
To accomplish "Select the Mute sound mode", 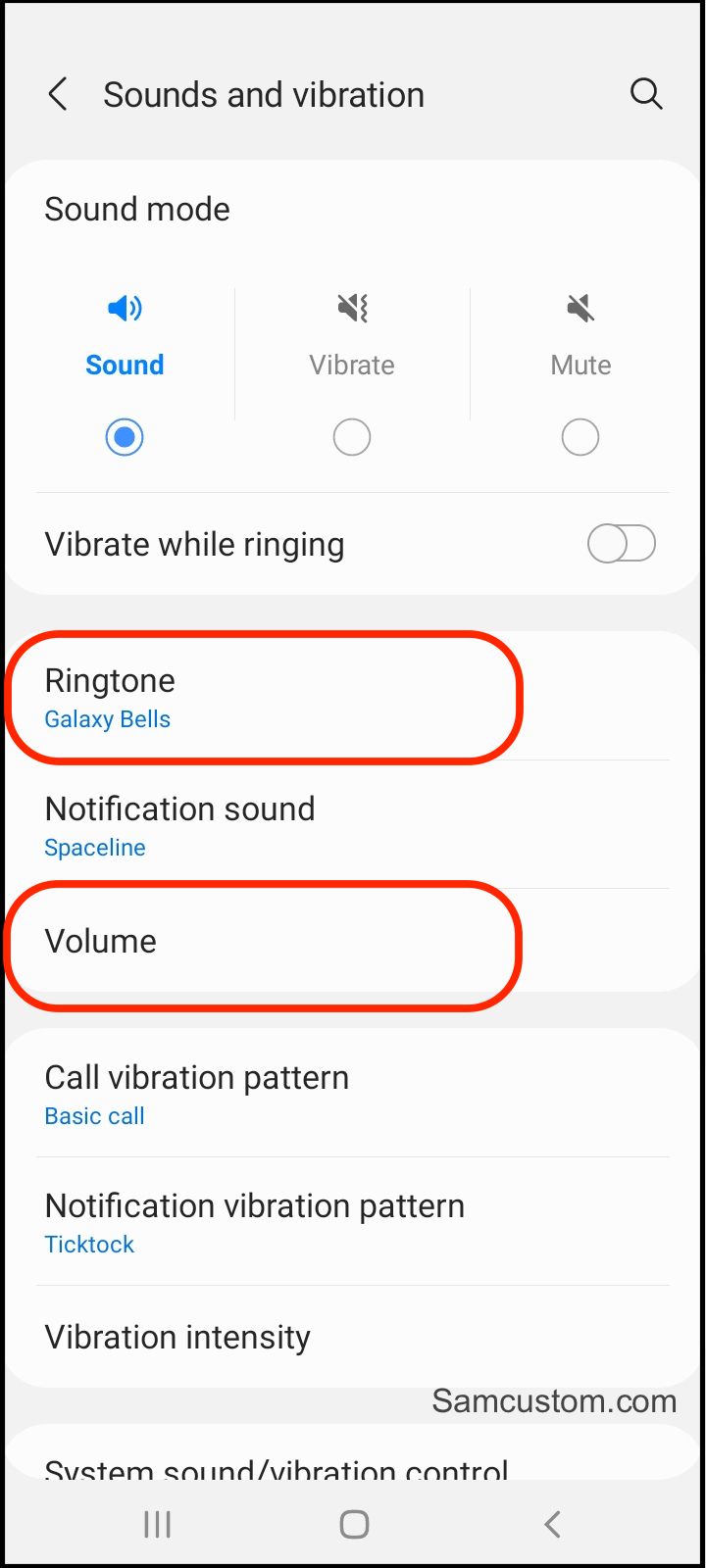I will point(580,437).
